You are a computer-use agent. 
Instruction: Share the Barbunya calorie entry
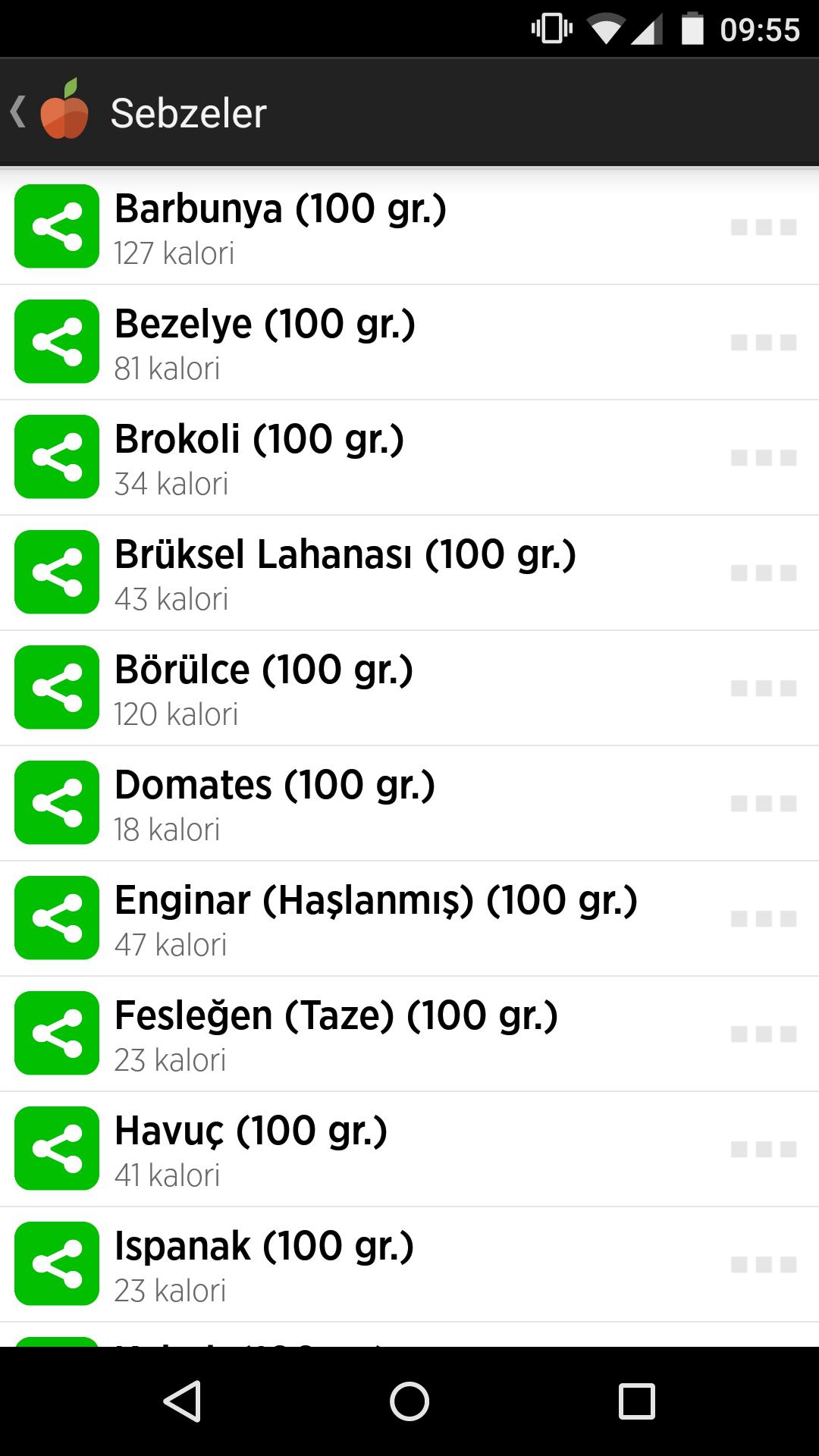57,227
